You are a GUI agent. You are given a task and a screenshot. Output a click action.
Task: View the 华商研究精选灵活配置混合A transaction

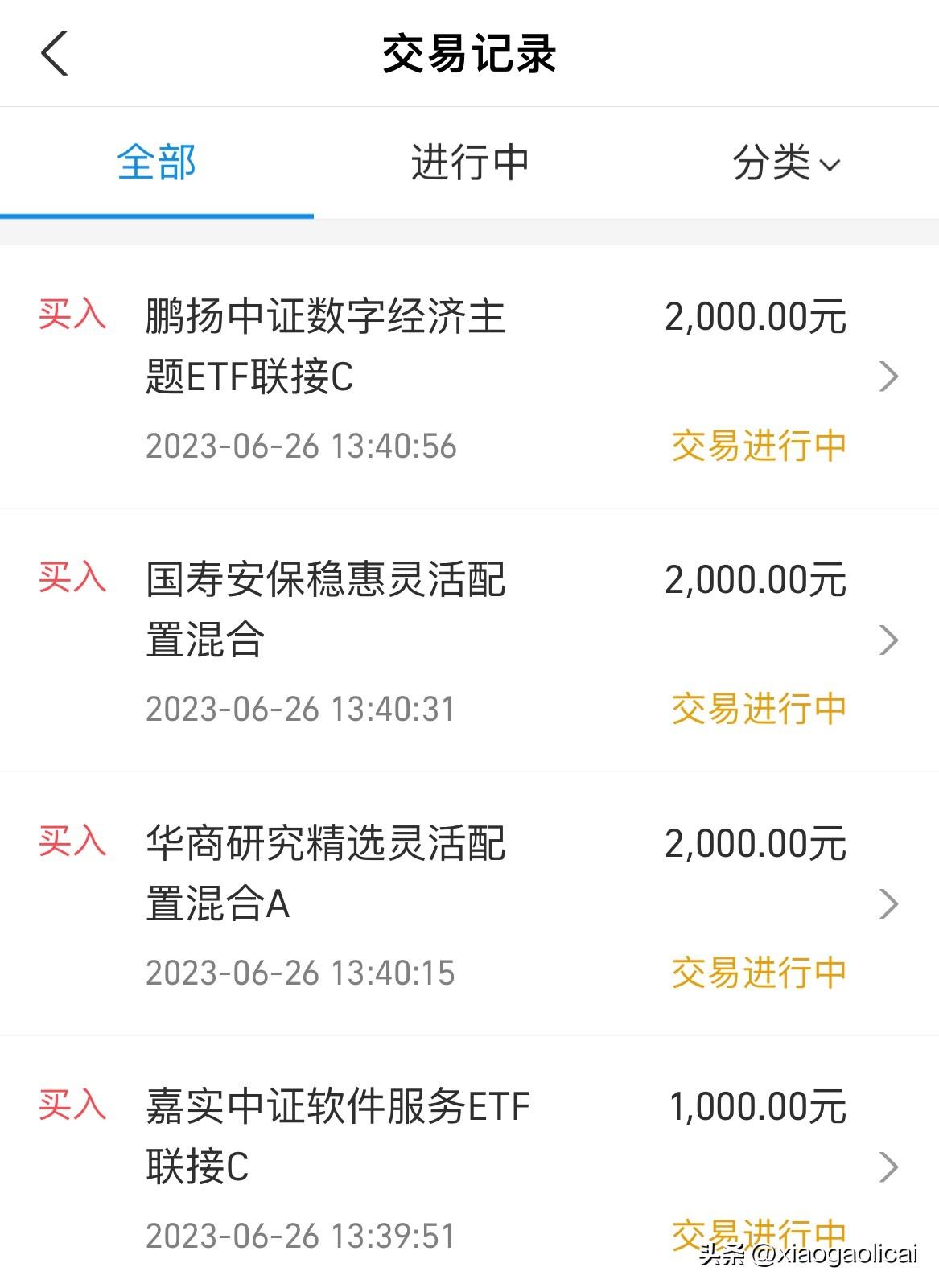(469, 904)
